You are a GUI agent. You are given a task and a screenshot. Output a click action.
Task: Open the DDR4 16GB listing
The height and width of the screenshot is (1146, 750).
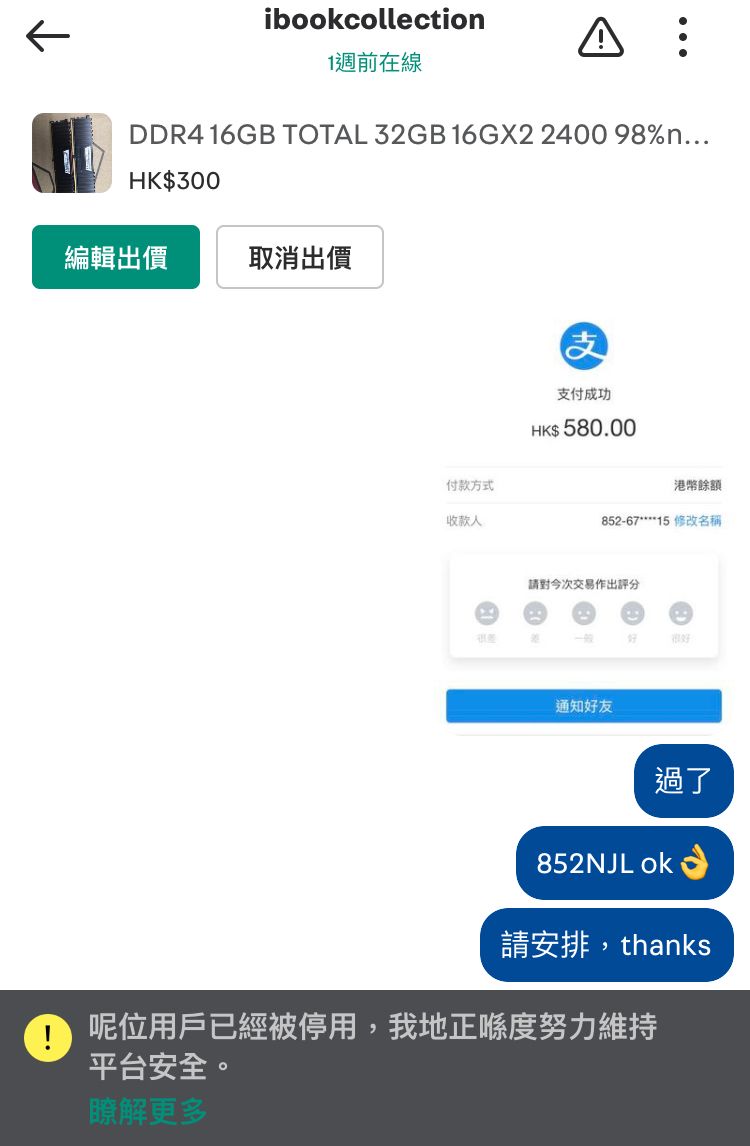click(418, 135)
